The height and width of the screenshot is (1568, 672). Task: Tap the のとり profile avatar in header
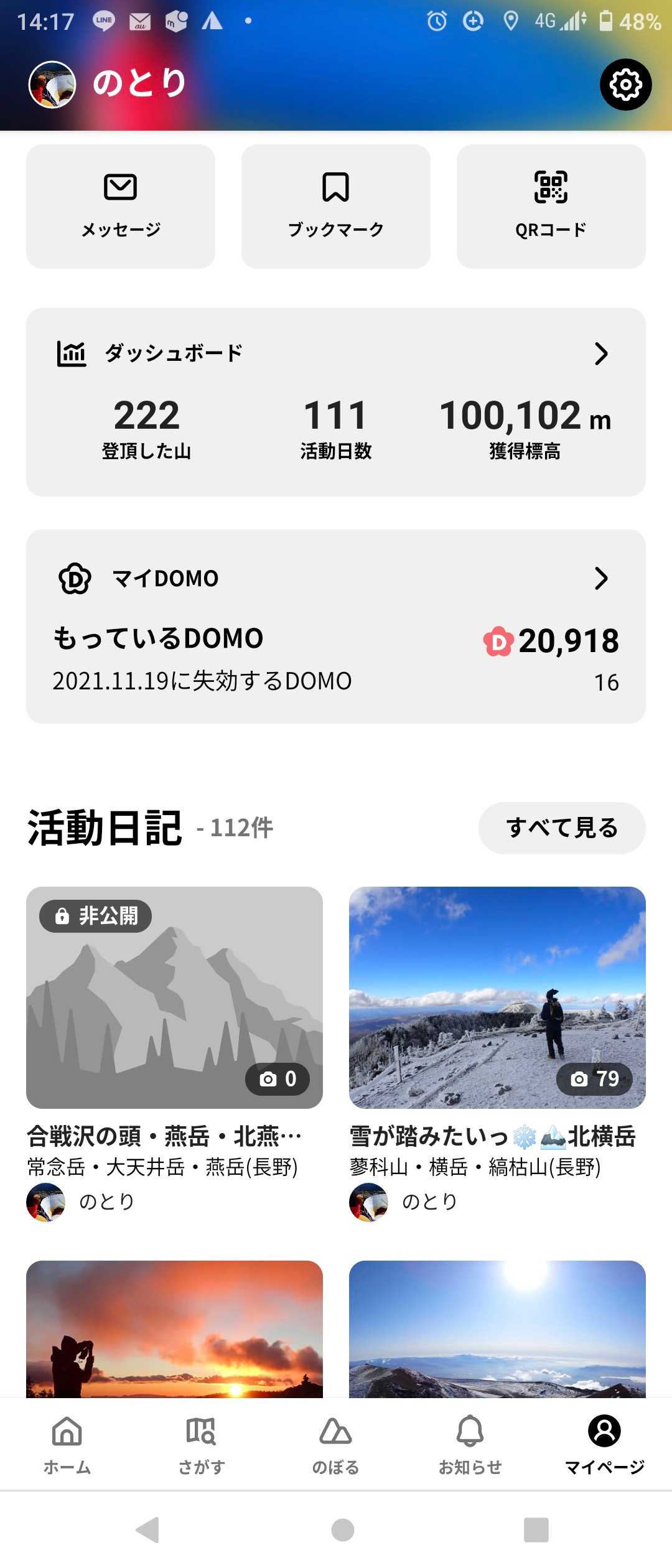pos(52,84)
